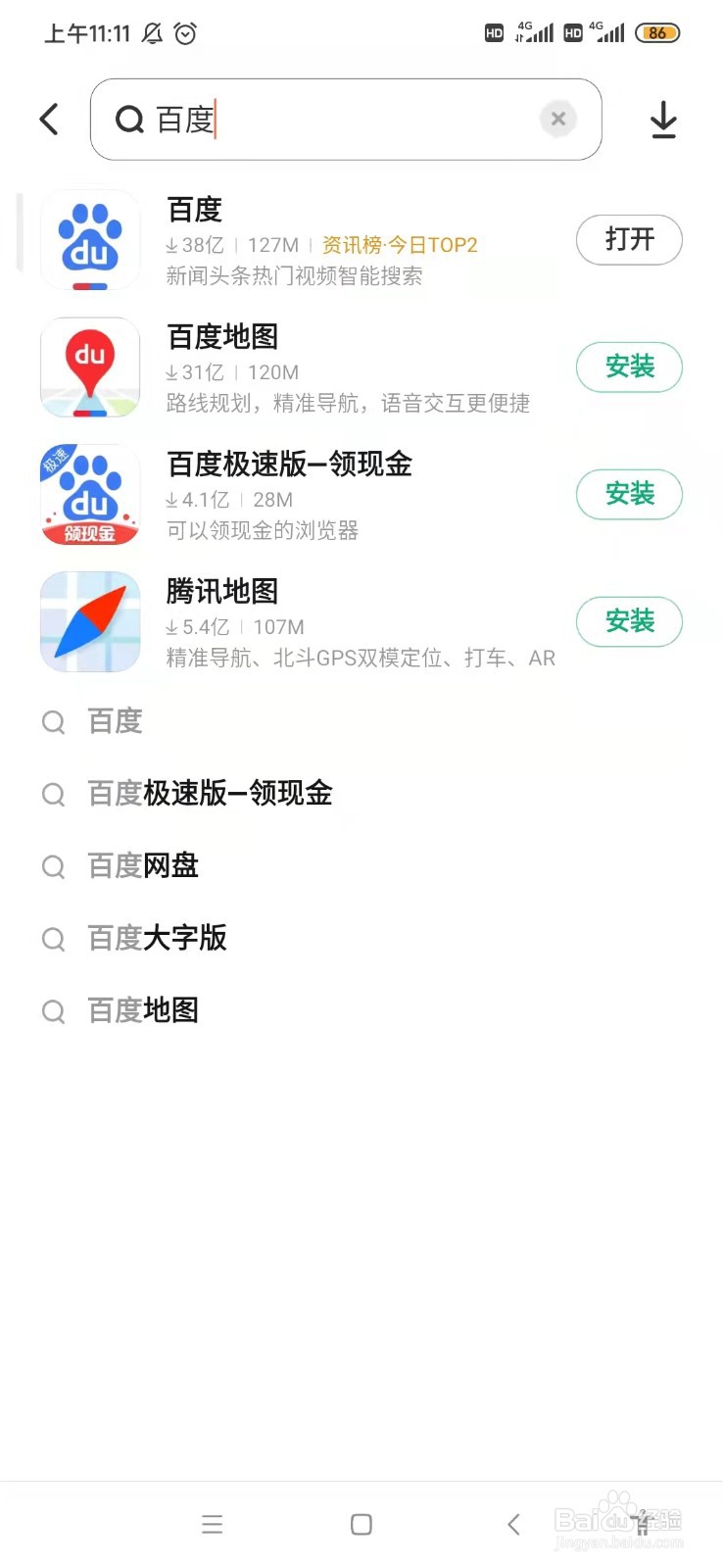Install 百度极速版–领现金
723x1568 pixels.
[x=628, y=494]
